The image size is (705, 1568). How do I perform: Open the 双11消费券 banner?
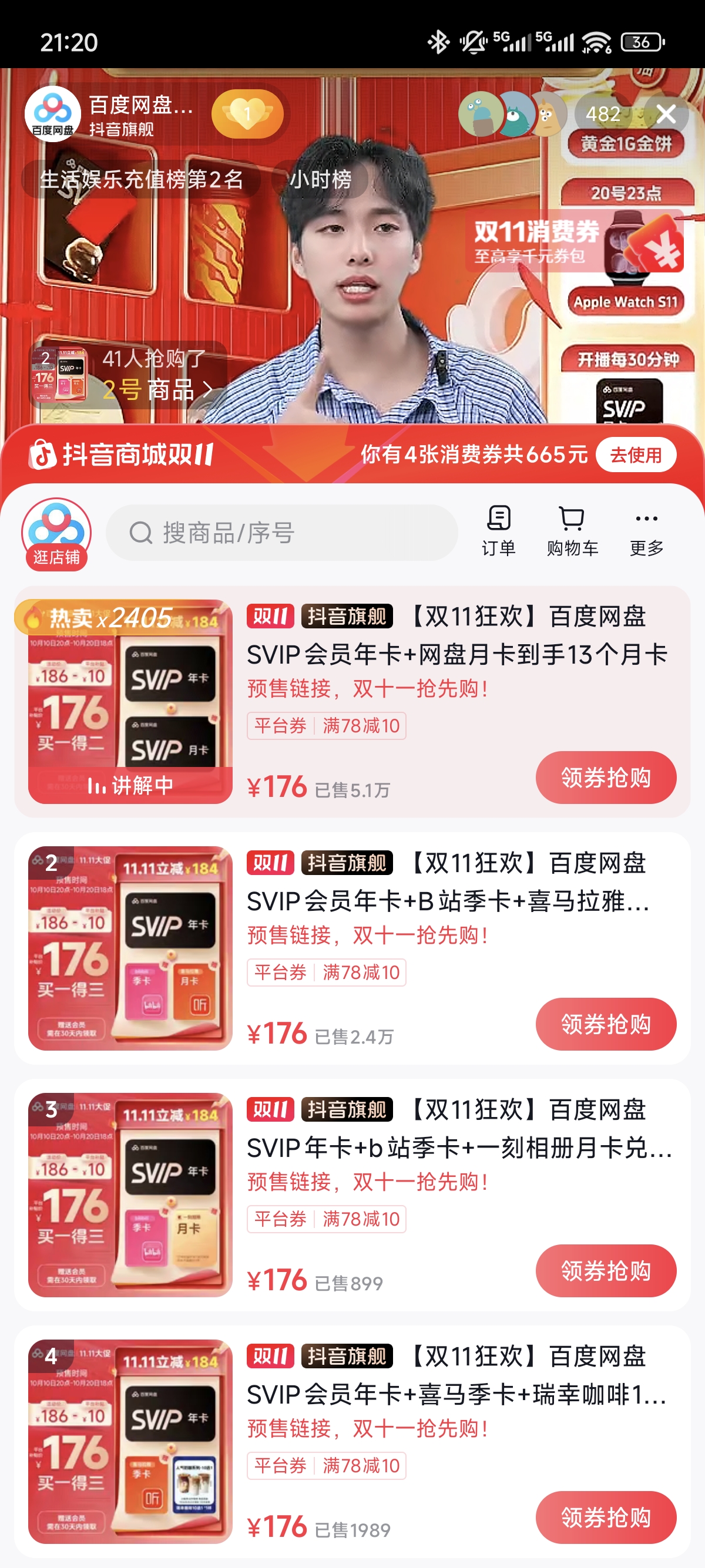(x=572, y=241)
